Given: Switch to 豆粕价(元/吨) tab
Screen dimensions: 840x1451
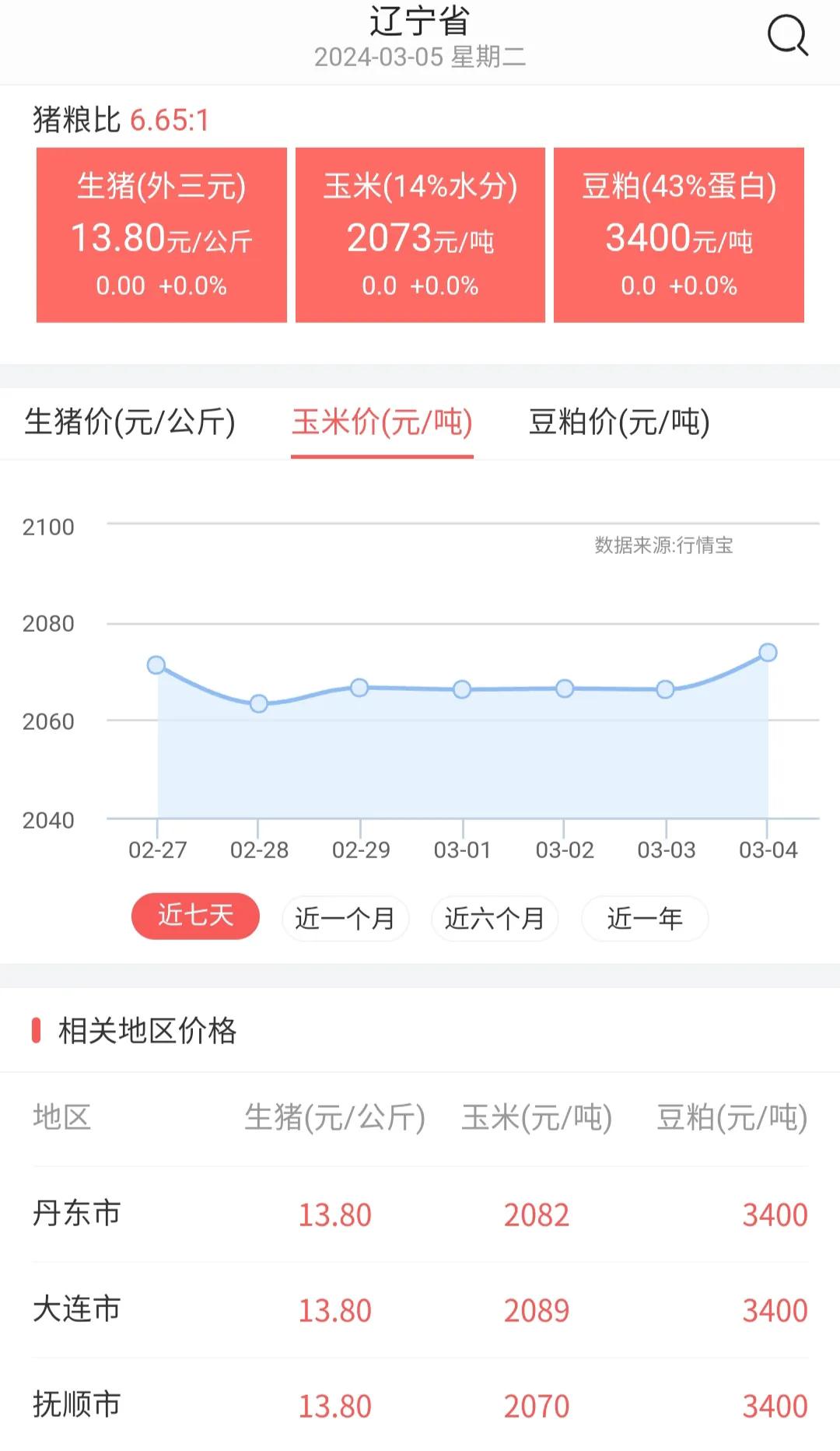Looking at the screenshot, I should tap(619, 422).
